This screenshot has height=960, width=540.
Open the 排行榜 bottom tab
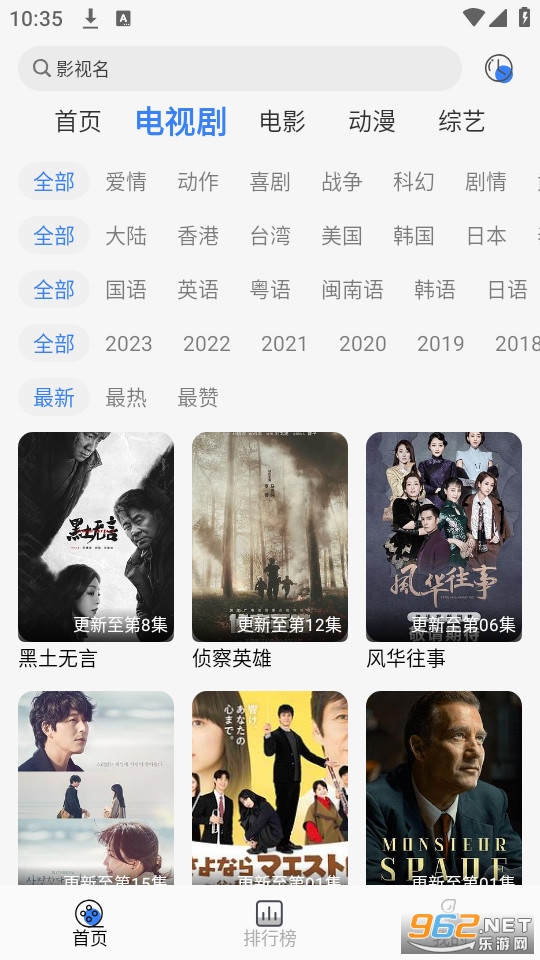269,923
